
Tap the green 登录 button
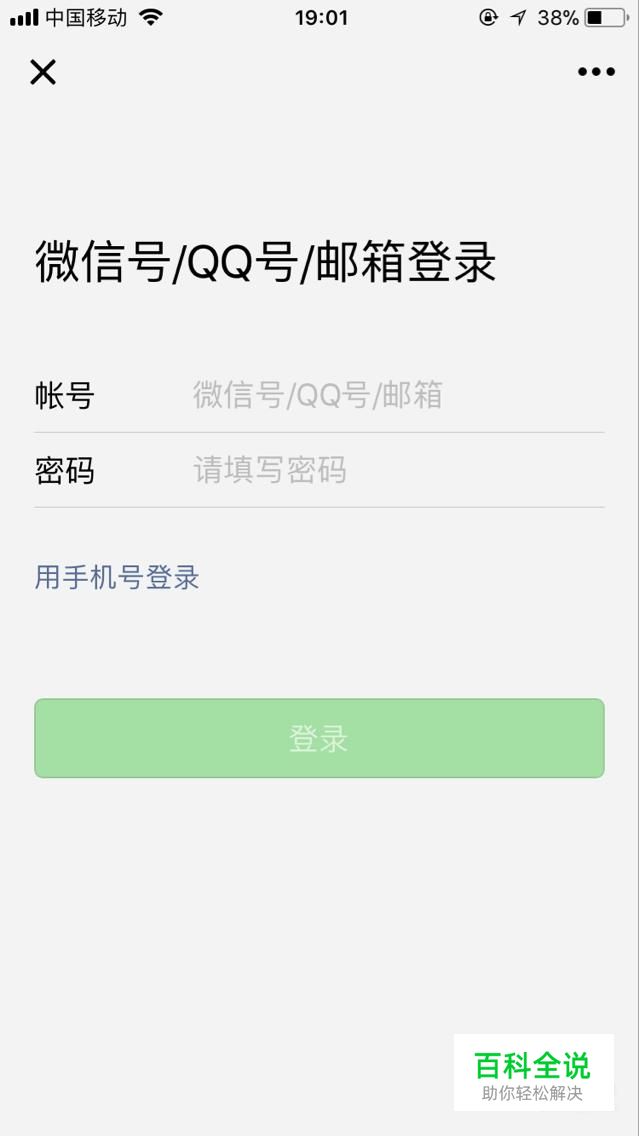tap(319, 738)
